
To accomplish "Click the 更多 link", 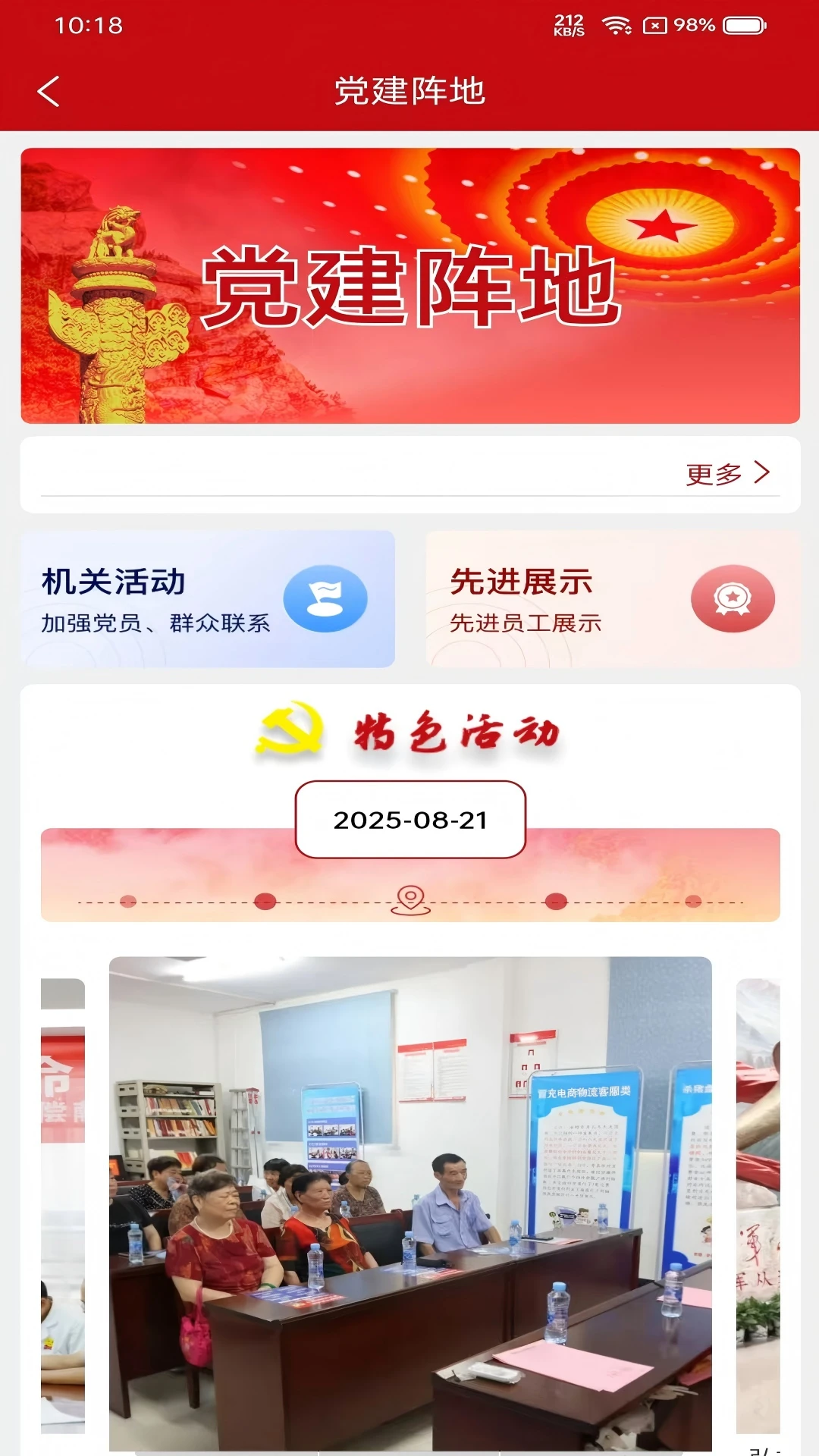I will (x=713, y=473).
